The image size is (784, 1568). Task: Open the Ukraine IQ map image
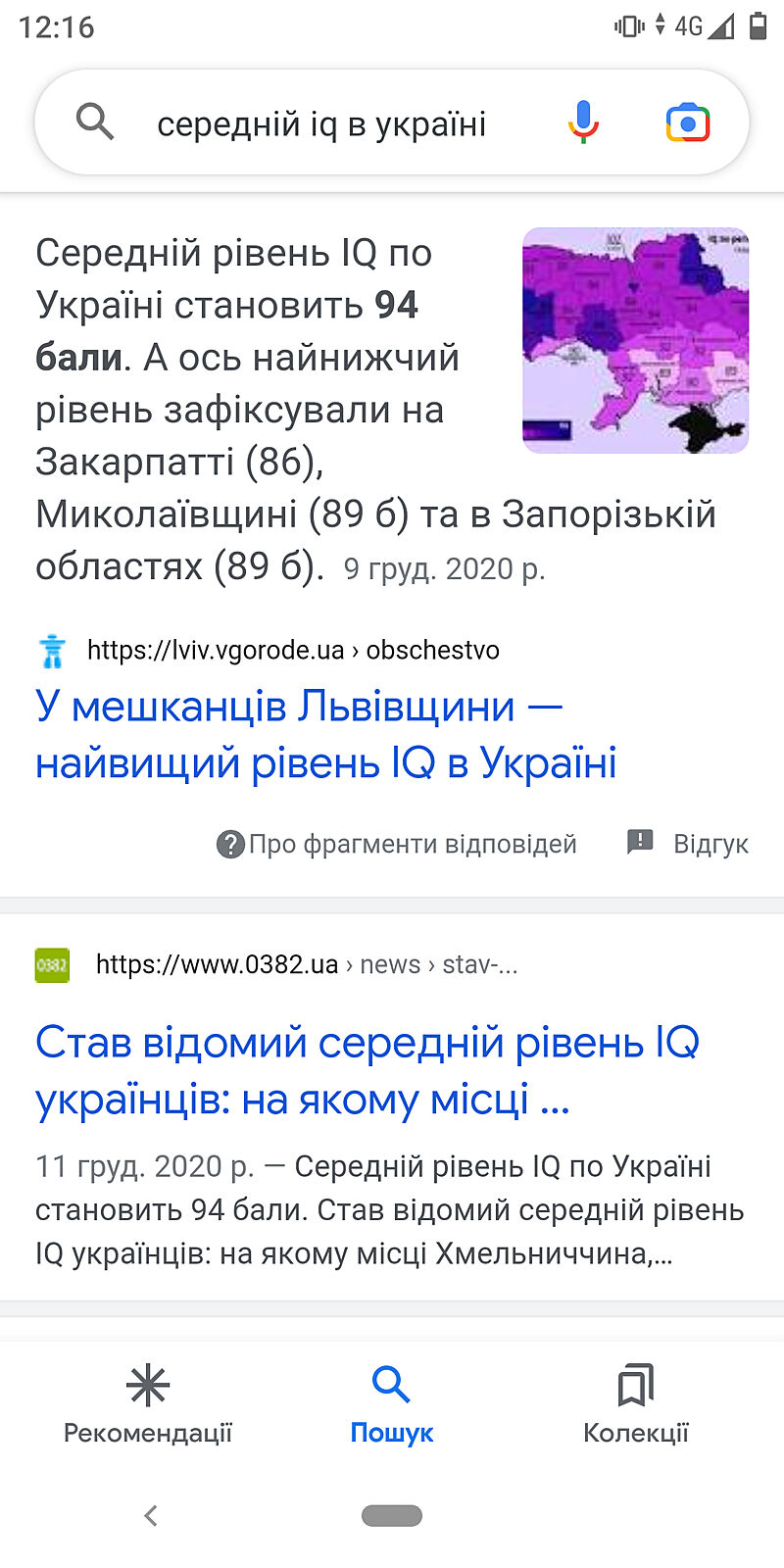click(x=635, y=340)
